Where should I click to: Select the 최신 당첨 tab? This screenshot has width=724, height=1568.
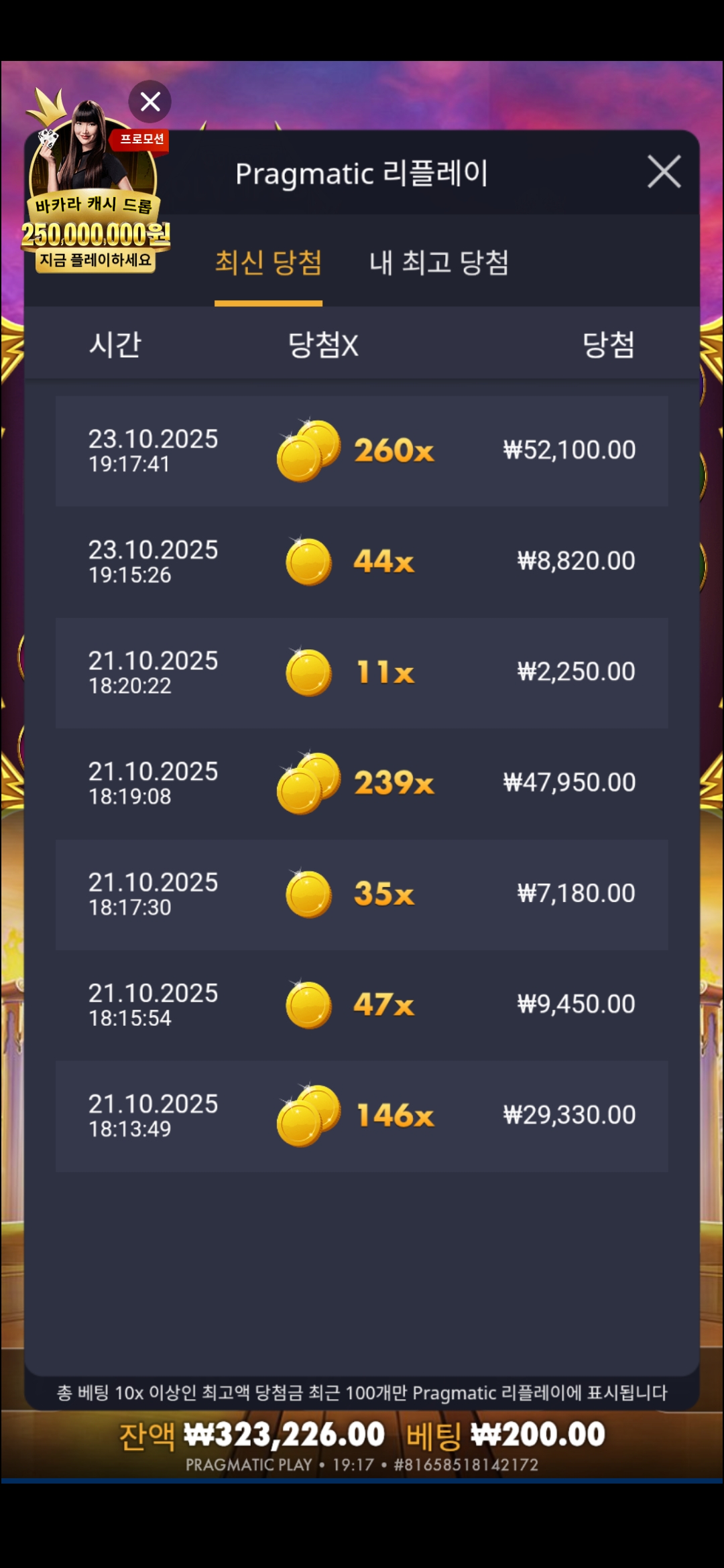[268, 262]
